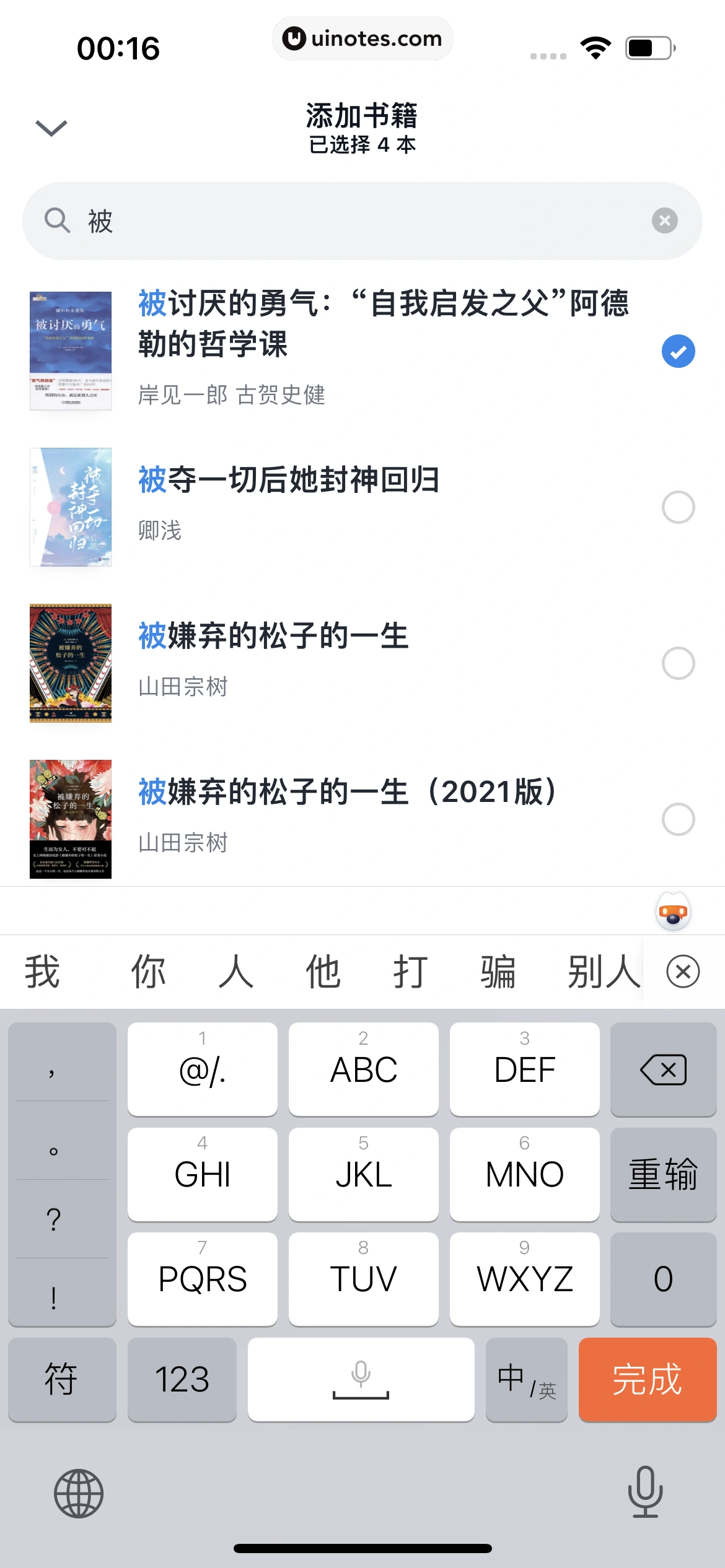This screenshot has height=1568, width=725.
Task: Select 被嫌弃的松子的一生（2021版）
Action: [677, 819]
